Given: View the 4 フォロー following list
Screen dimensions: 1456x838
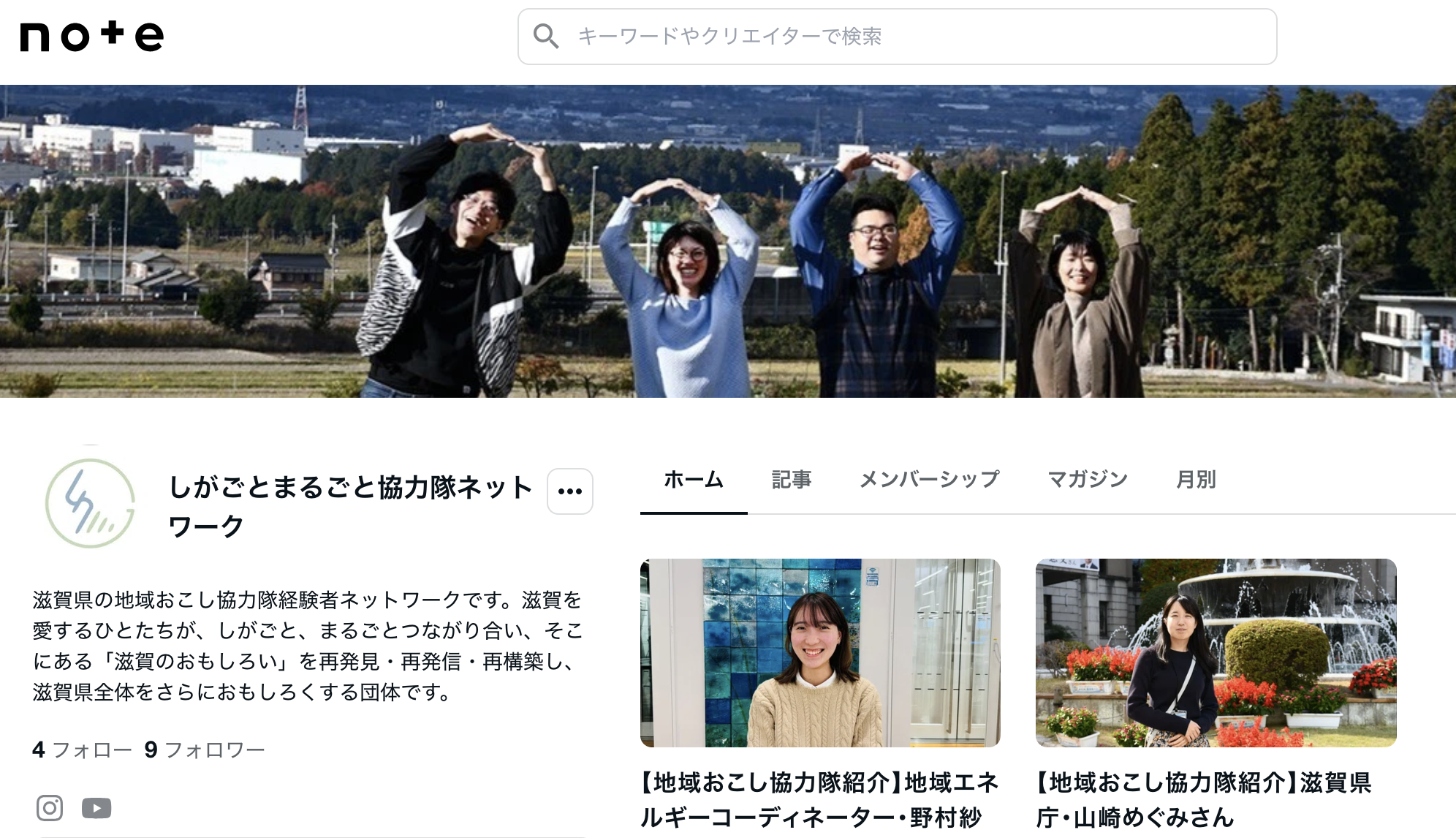Looking at the screenshot, I should click(x=82, y=750).
